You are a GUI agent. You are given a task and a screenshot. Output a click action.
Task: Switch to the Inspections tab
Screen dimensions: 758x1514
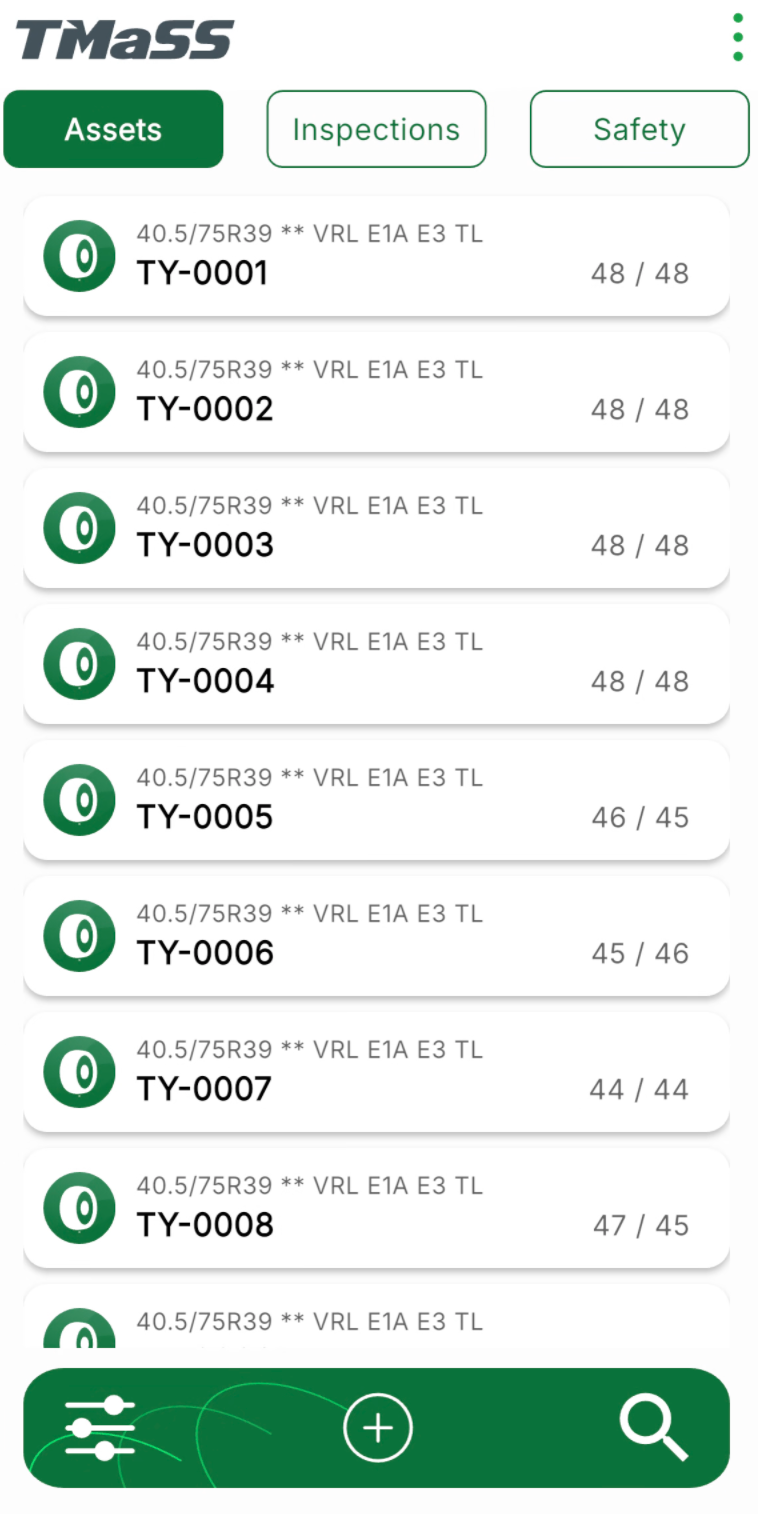click(376, 129)
